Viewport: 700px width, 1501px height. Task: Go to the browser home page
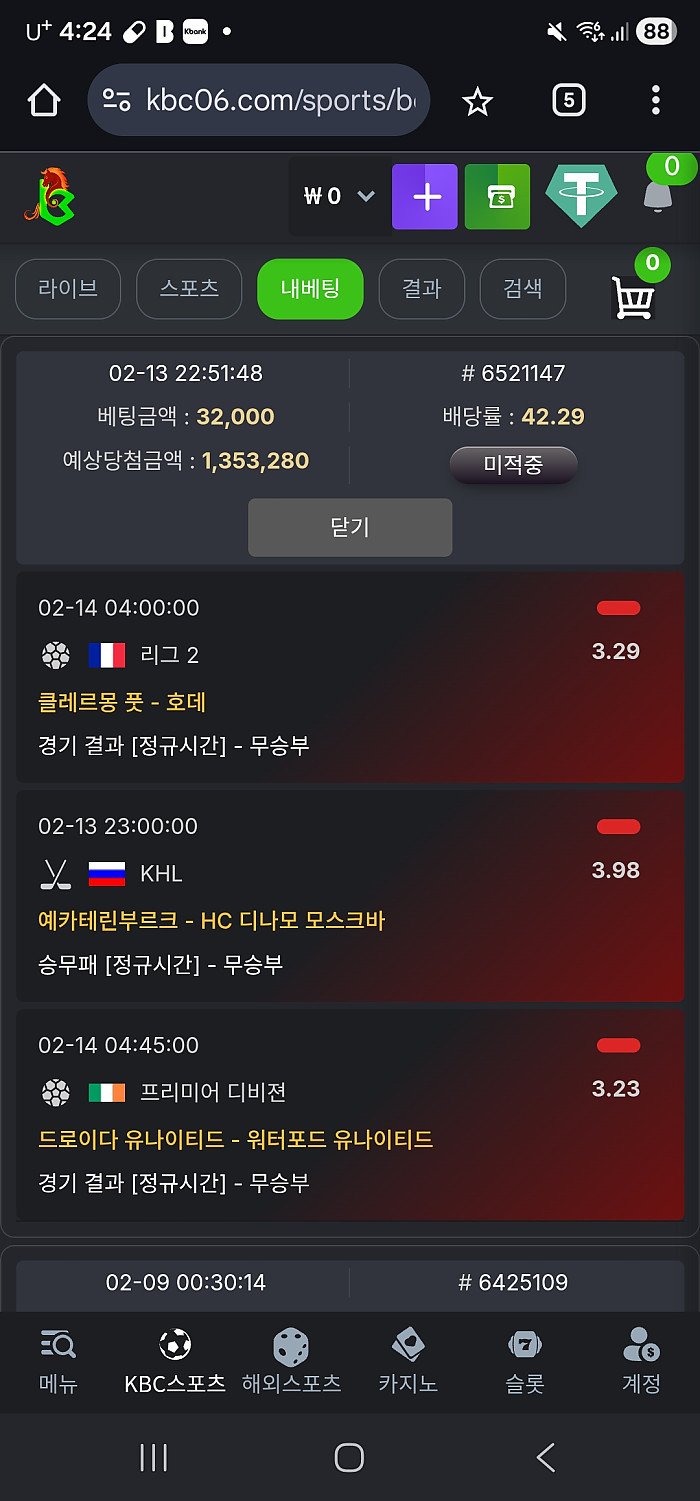click(45, 100)
